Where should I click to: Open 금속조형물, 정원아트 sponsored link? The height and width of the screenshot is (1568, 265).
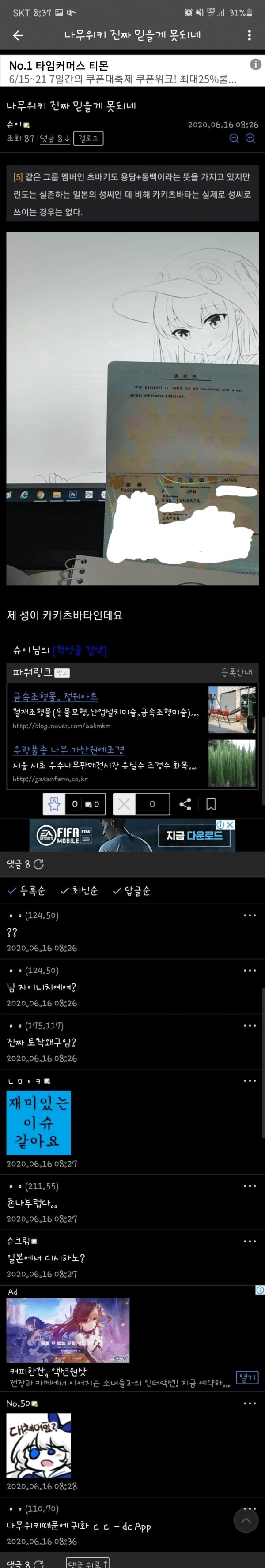(56, 696)
